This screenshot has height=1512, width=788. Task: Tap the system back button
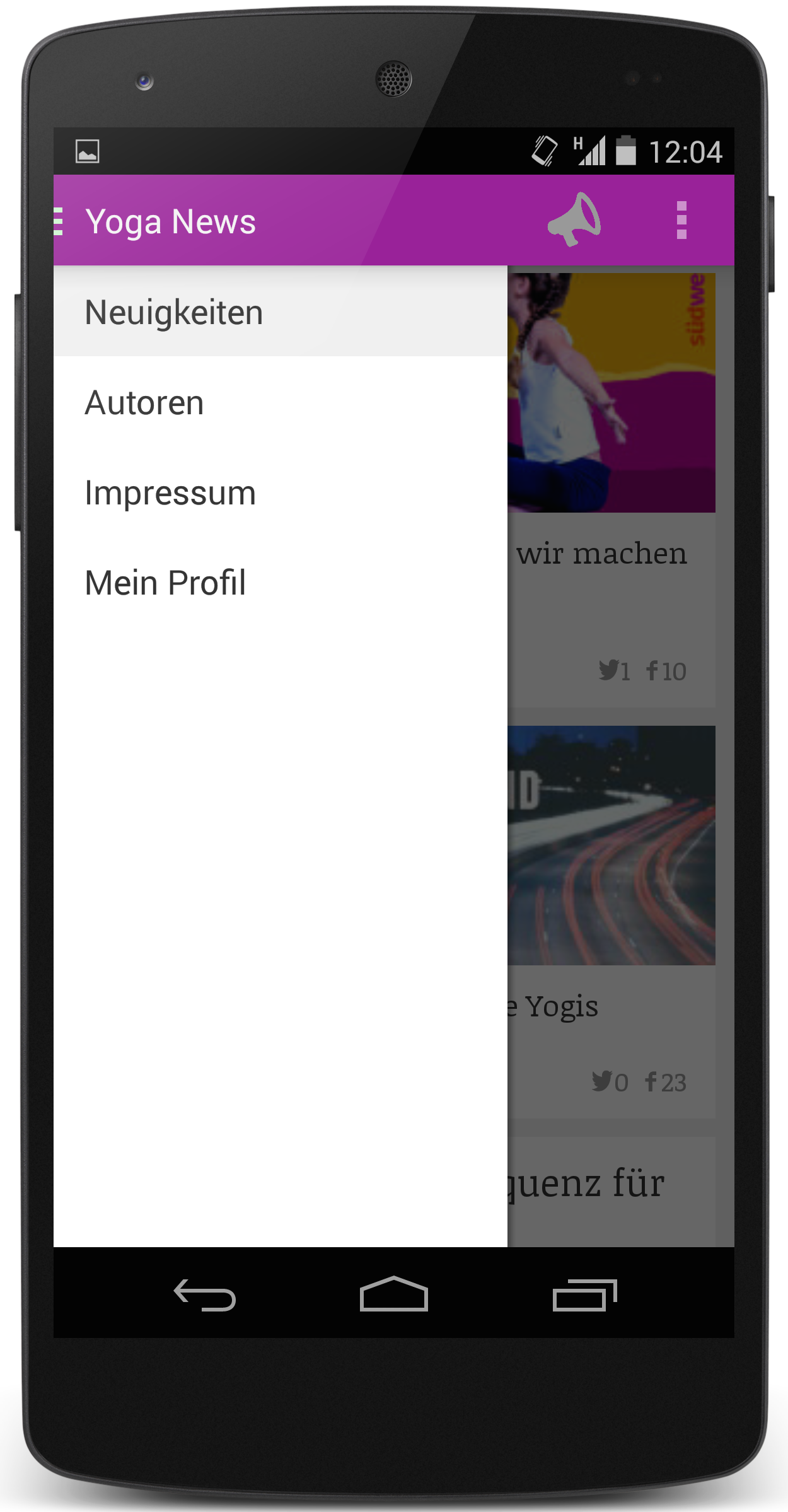tap(205, 1295)
